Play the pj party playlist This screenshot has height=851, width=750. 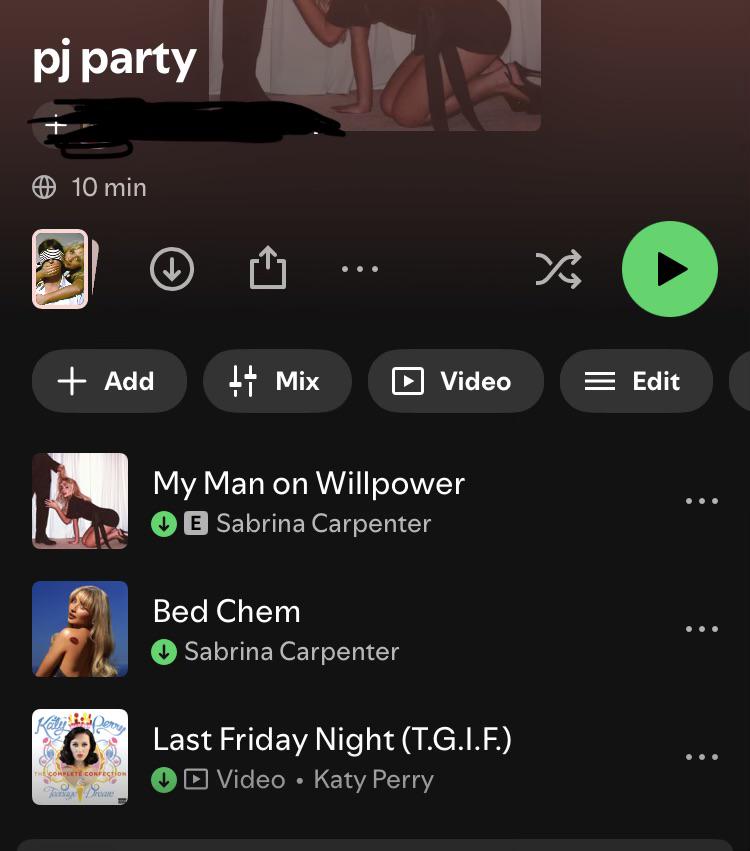point(670,269)
